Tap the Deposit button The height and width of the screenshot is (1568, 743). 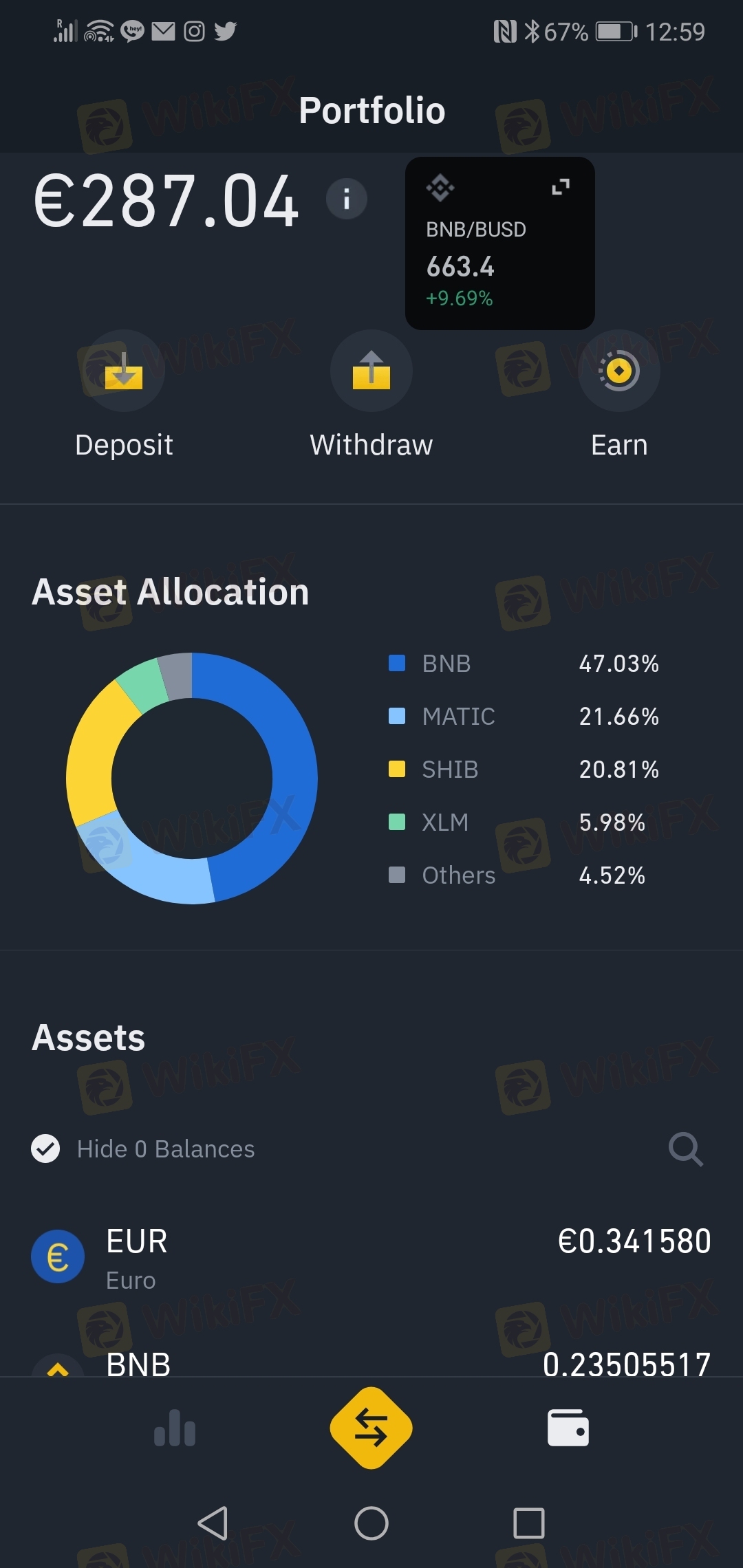pyautogui.click(x=124, y=371)
